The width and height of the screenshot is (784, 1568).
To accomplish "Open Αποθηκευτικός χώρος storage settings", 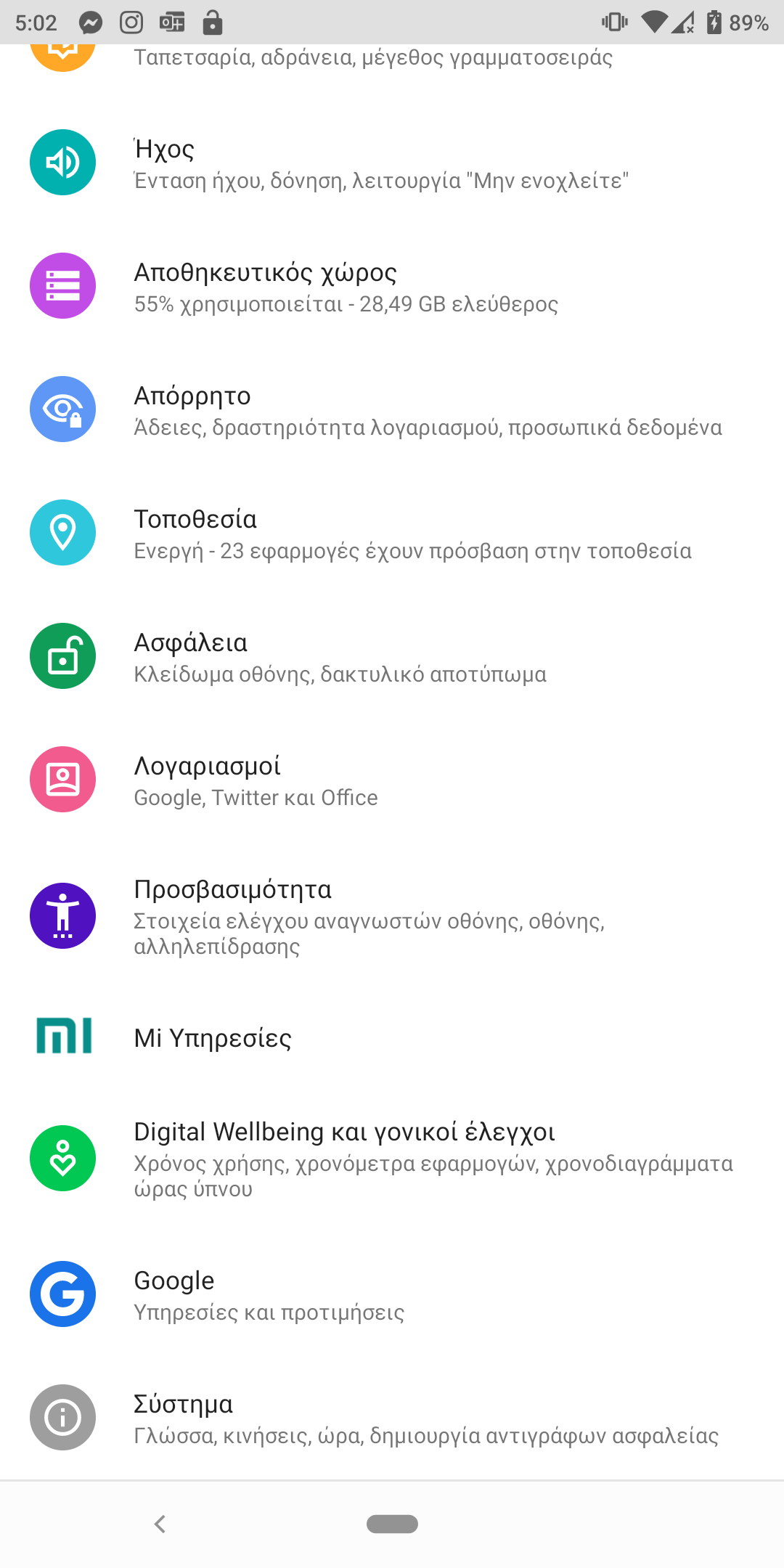I will click(392, 286).
